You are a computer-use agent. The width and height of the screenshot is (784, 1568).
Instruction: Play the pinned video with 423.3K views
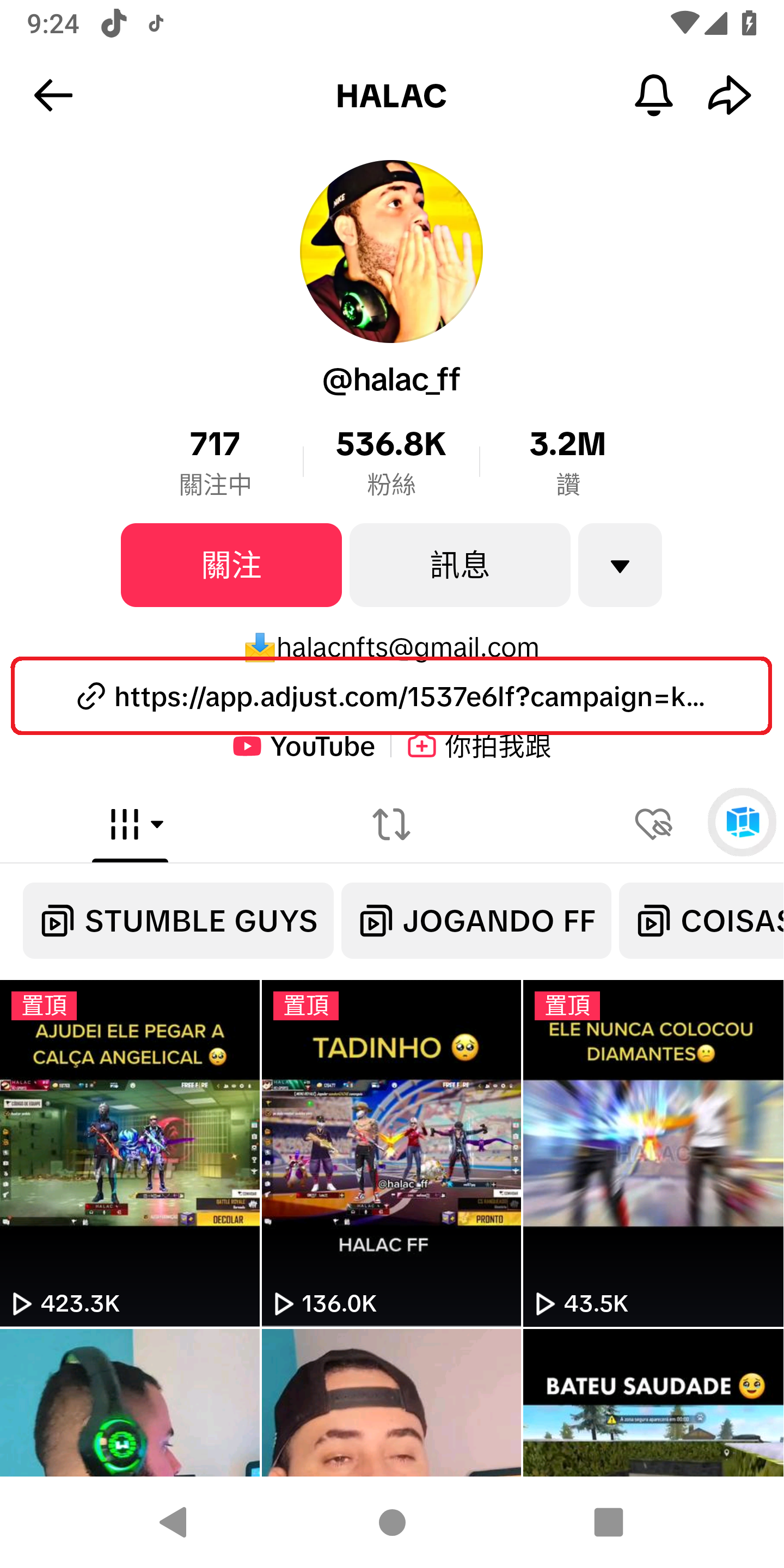[x=130, y=1152]
